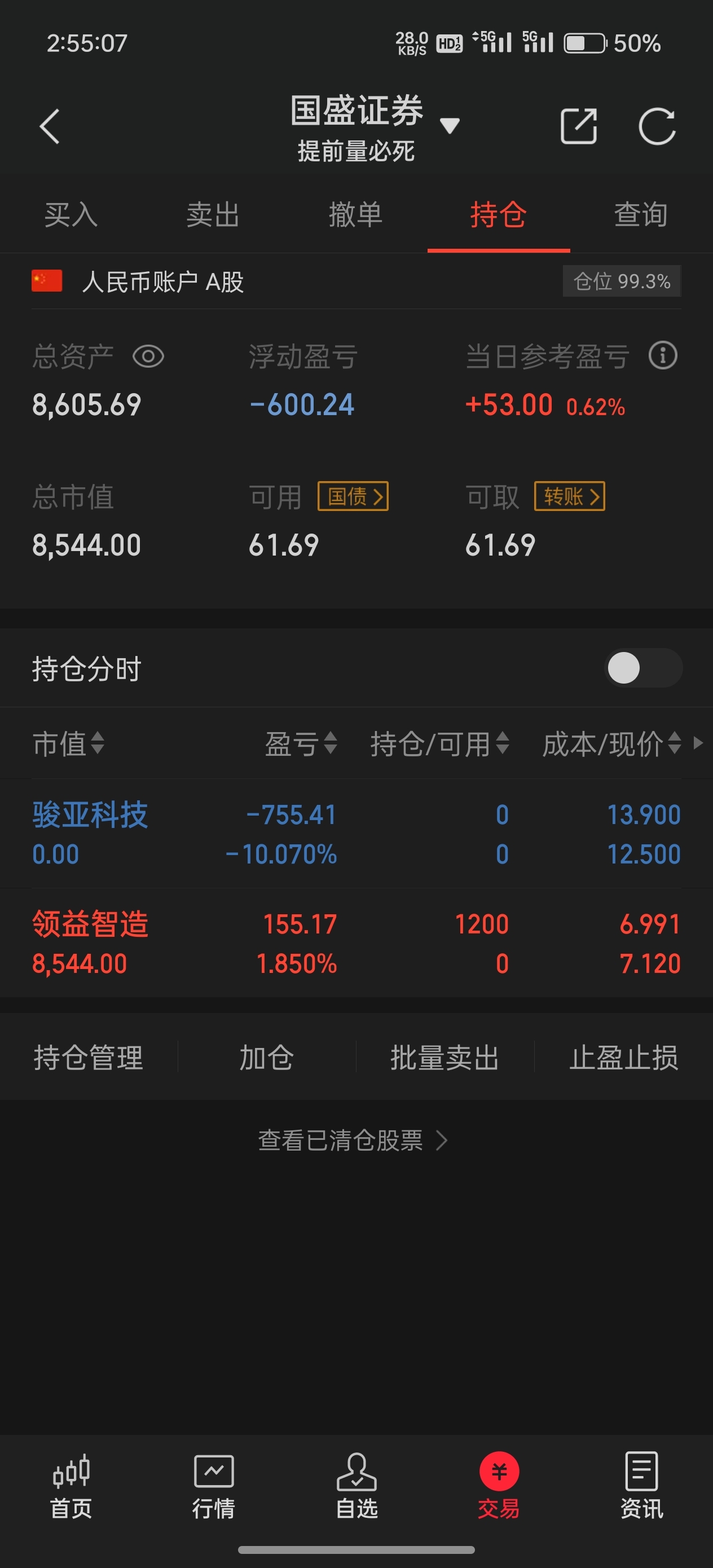Go back using the top-left arrow
The height and width of the screenshot is (1568, 713).
point(50,126)
